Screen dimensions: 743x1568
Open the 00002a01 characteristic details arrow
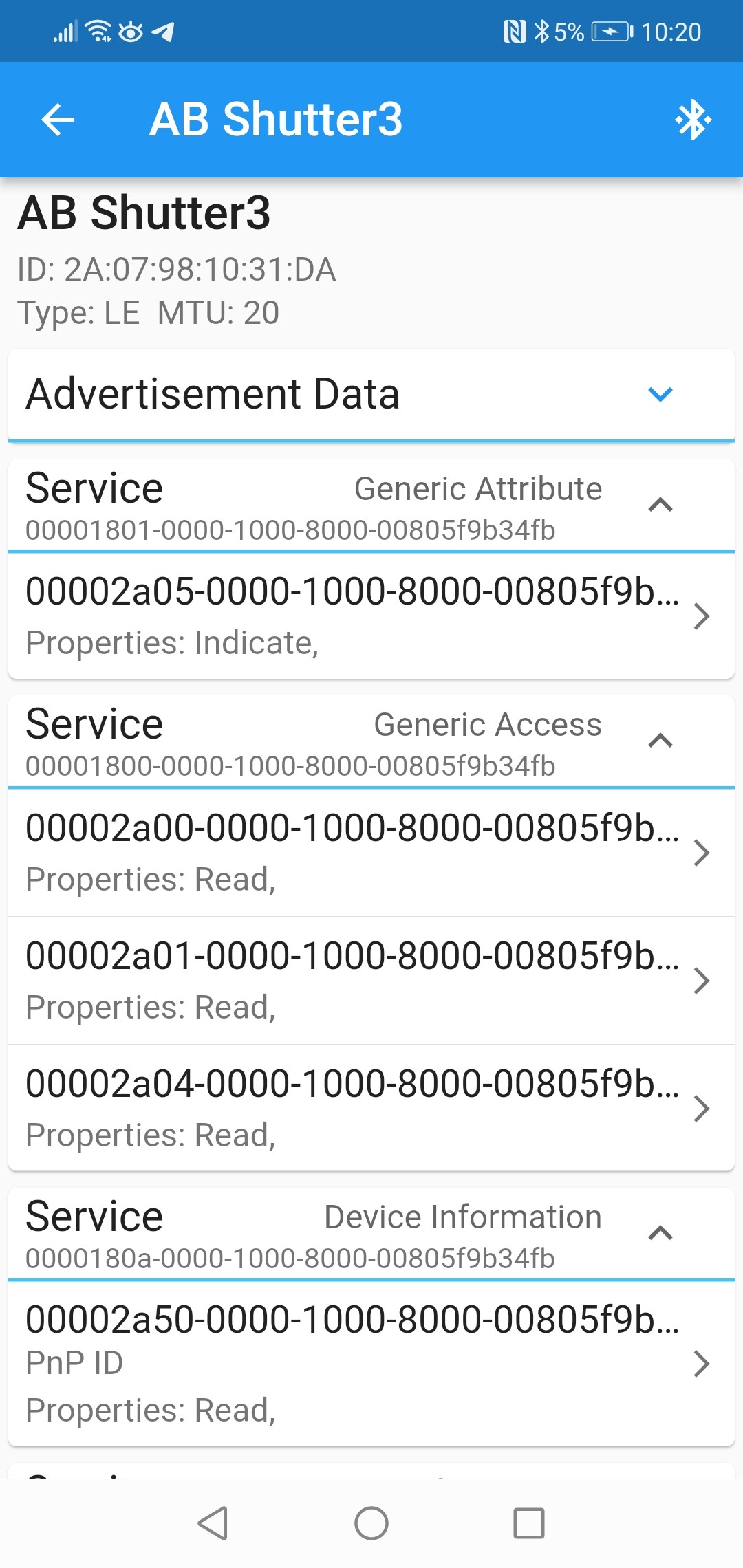tap(702, 981)
